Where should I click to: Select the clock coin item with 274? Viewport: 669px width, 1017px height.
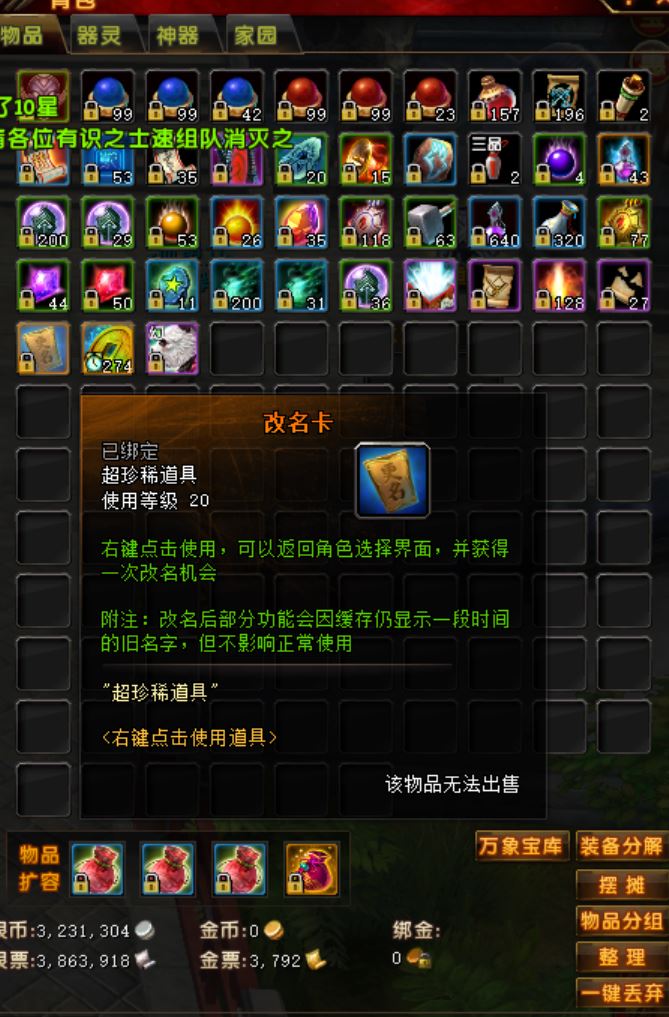click(x=107, y=348)
